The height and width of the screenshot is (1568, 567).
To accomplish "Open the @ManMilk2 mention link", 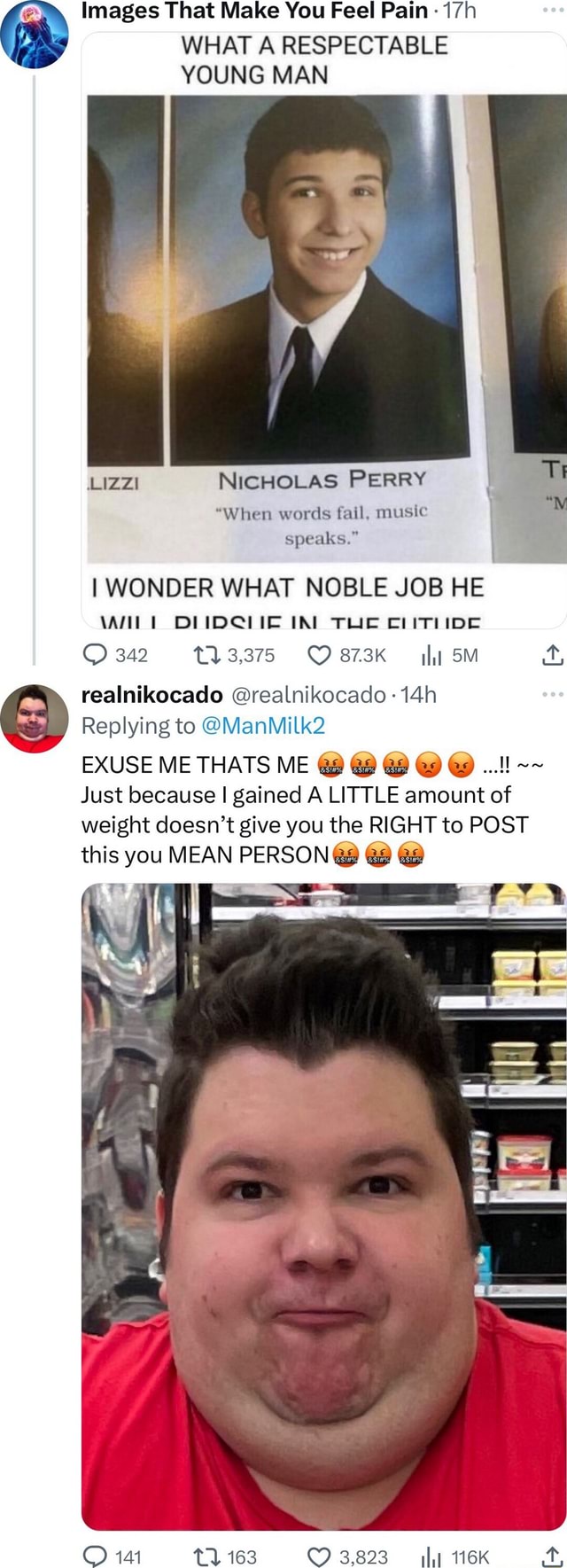I will coord(263,726).
